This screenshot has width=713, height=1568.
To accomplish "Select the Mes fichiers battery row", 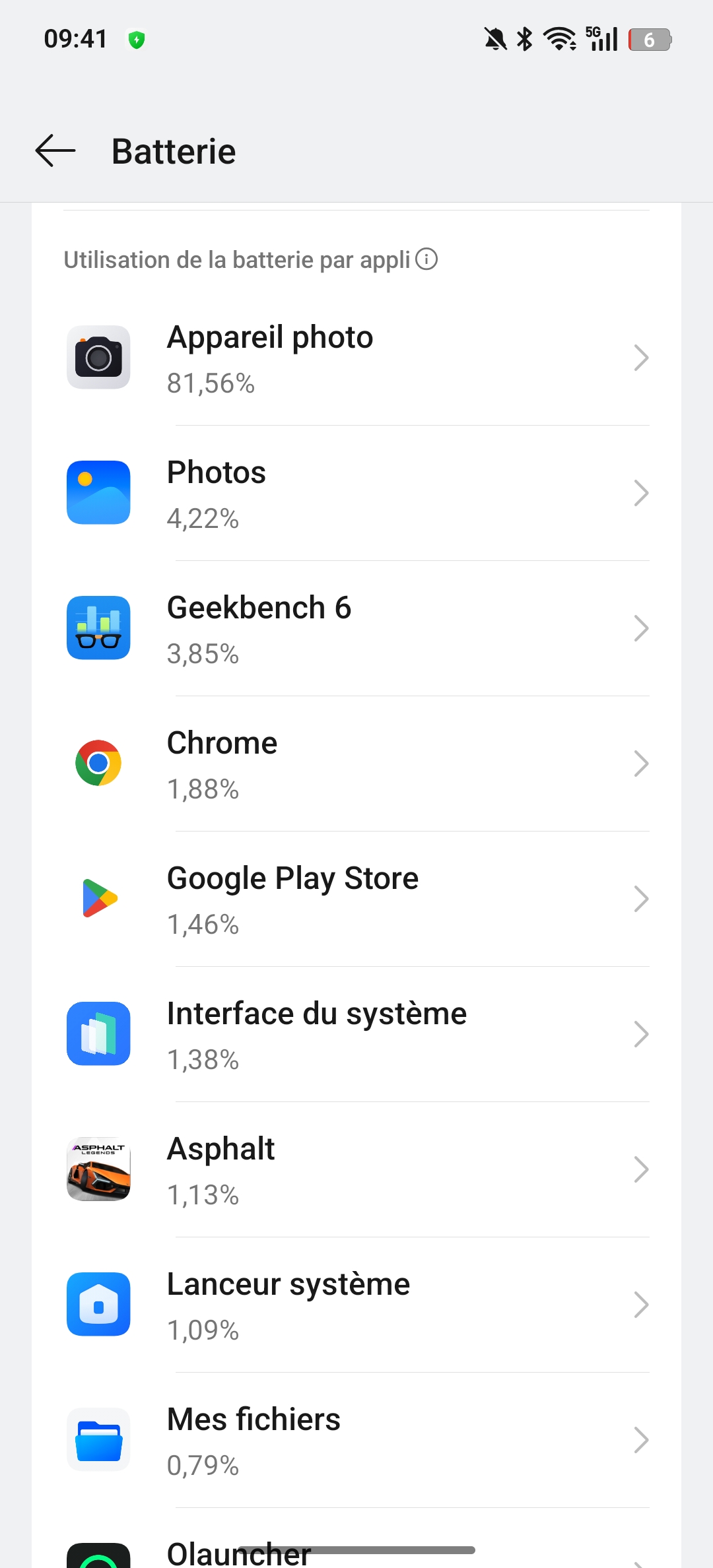I will (356, 1440).
